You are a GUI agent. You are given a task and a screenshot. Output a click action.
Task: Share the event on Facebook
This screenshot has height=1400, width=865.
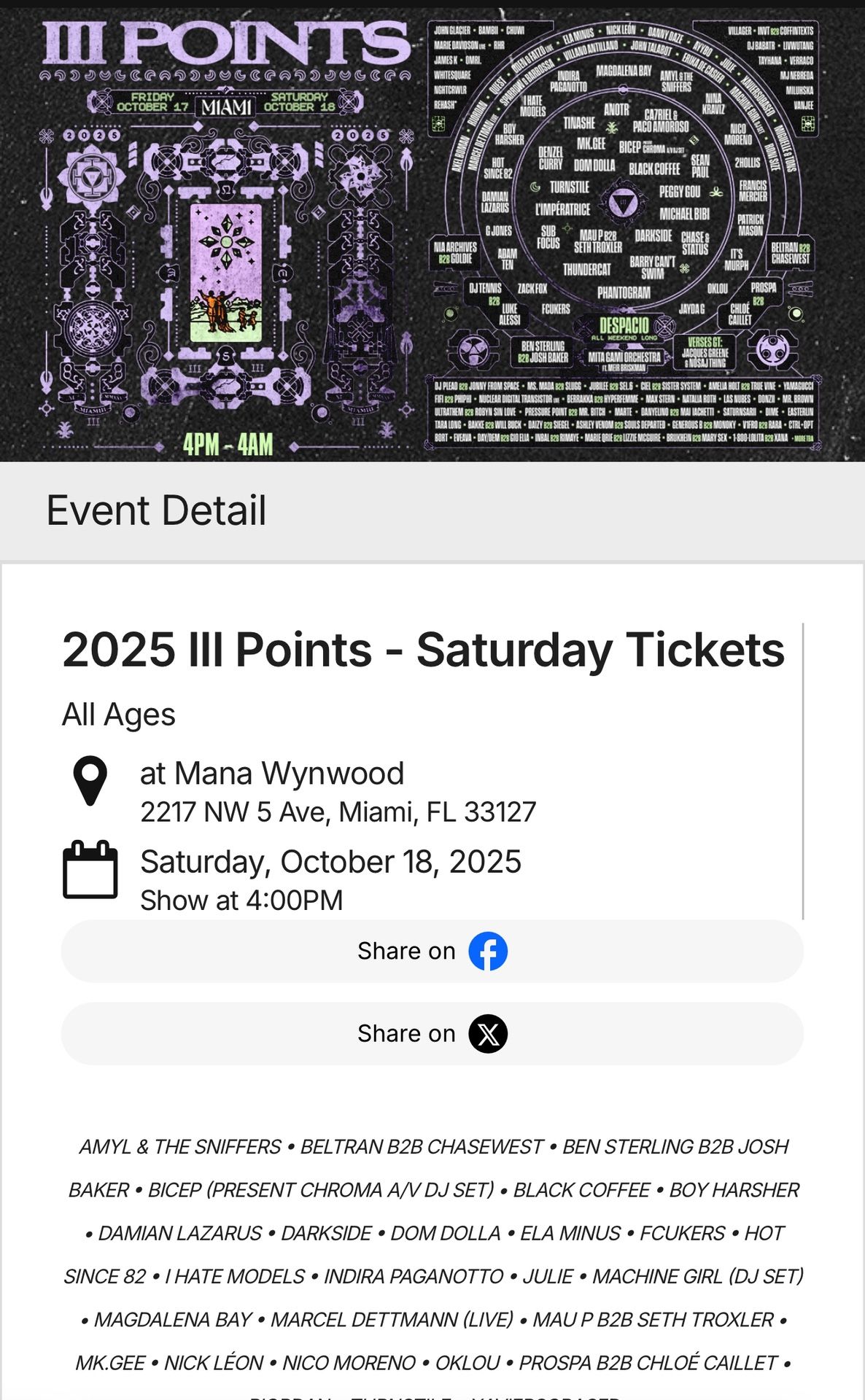(x=432, y=951)
